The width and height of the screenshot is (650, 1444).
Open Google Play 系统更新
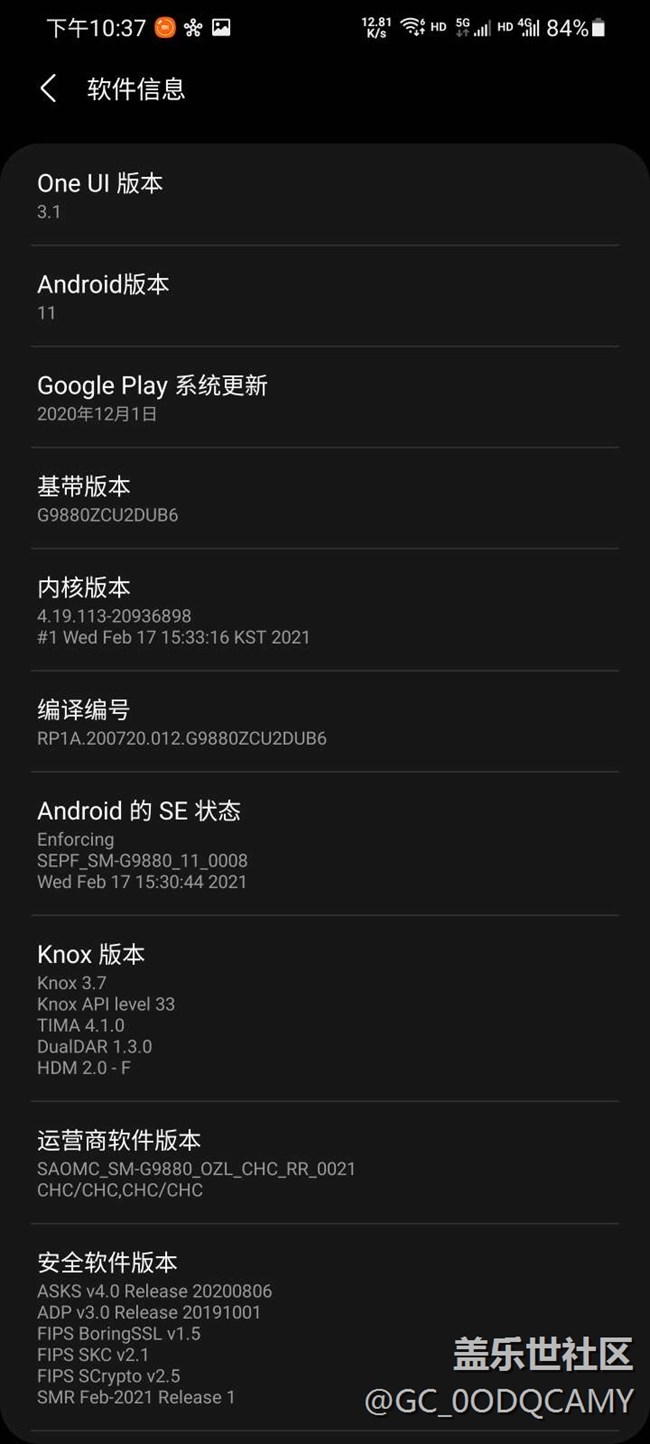(x=325, y=397)
